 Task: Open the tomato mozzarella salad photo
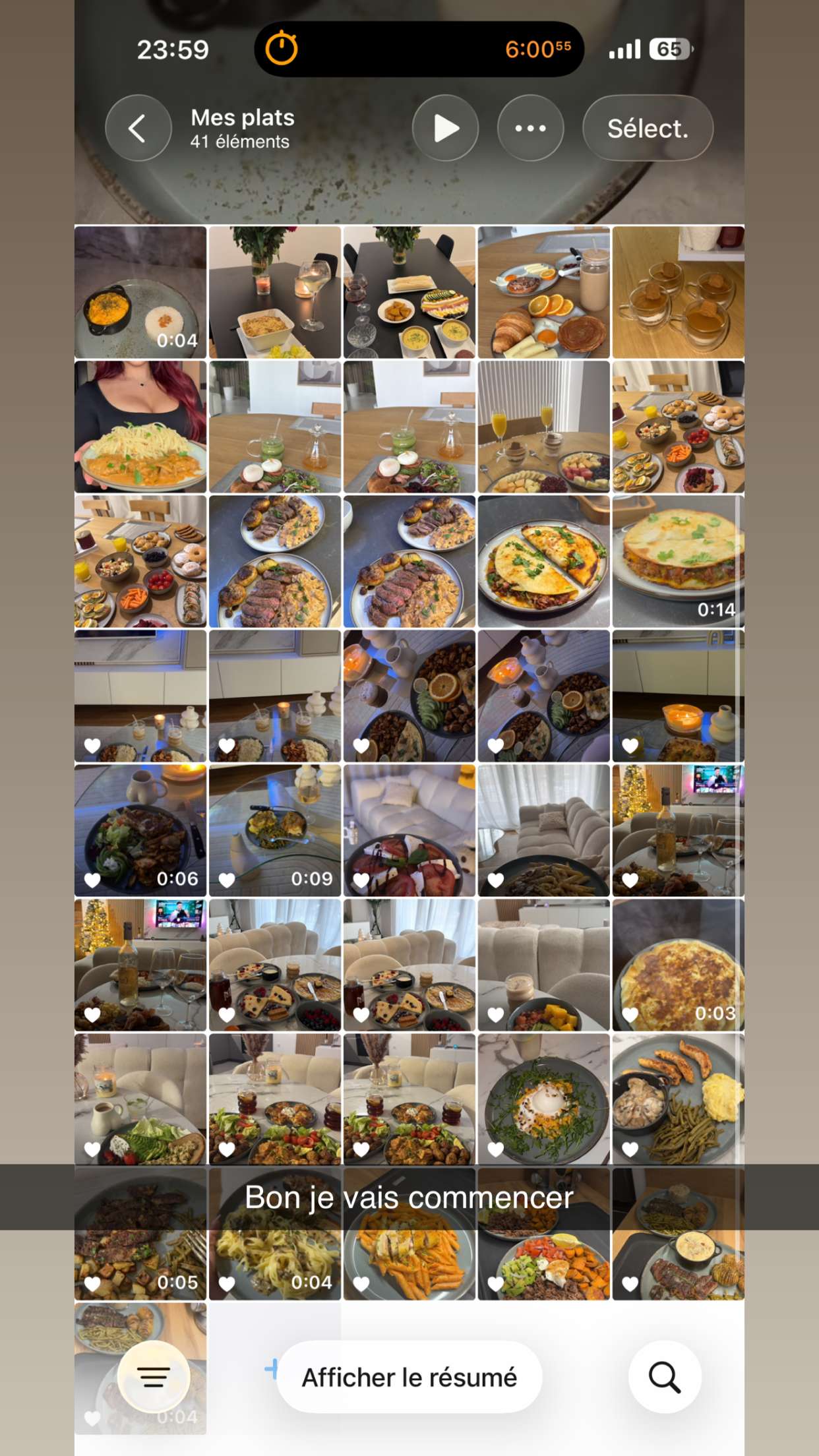[x=409, y=830]
